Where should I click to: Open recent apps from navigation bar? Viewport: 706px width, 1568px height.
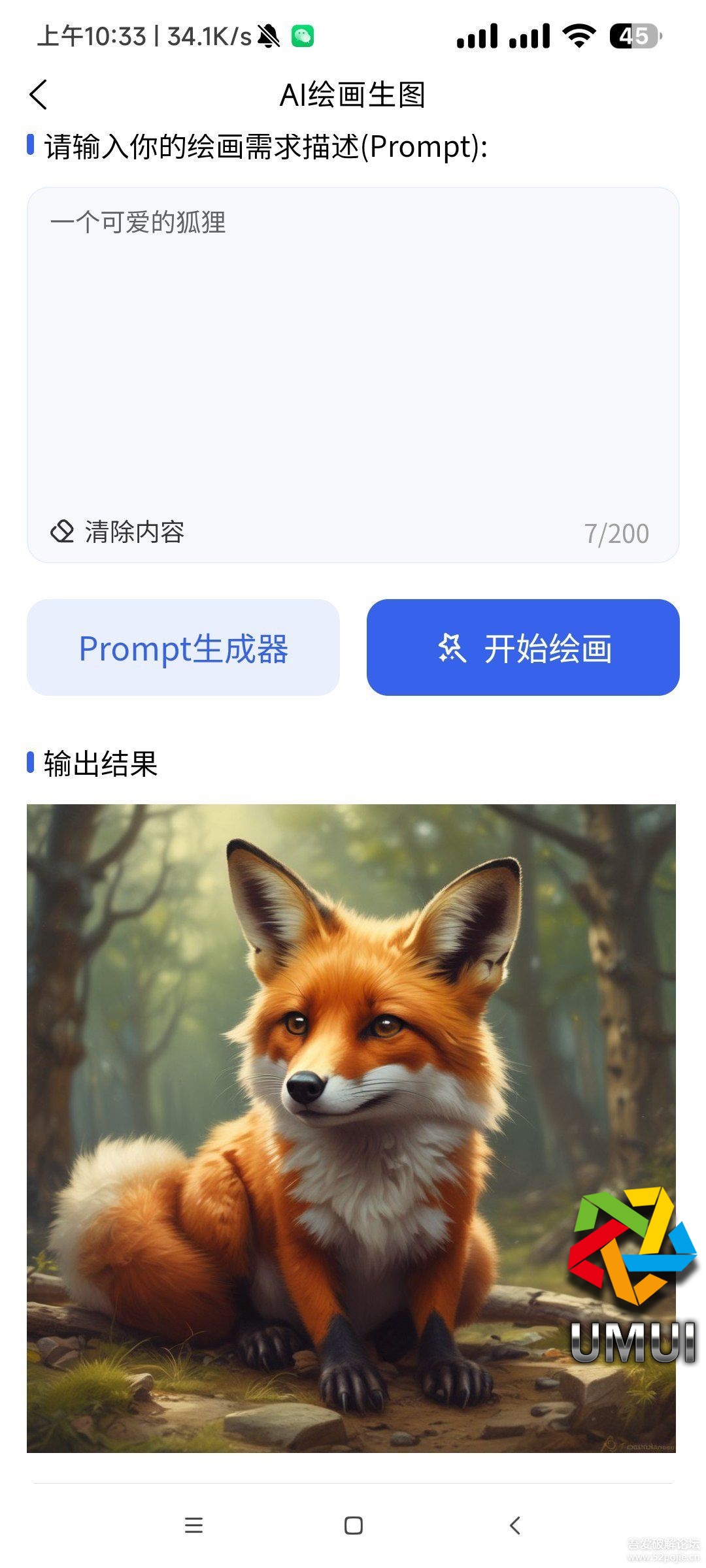click(193, 1526)
